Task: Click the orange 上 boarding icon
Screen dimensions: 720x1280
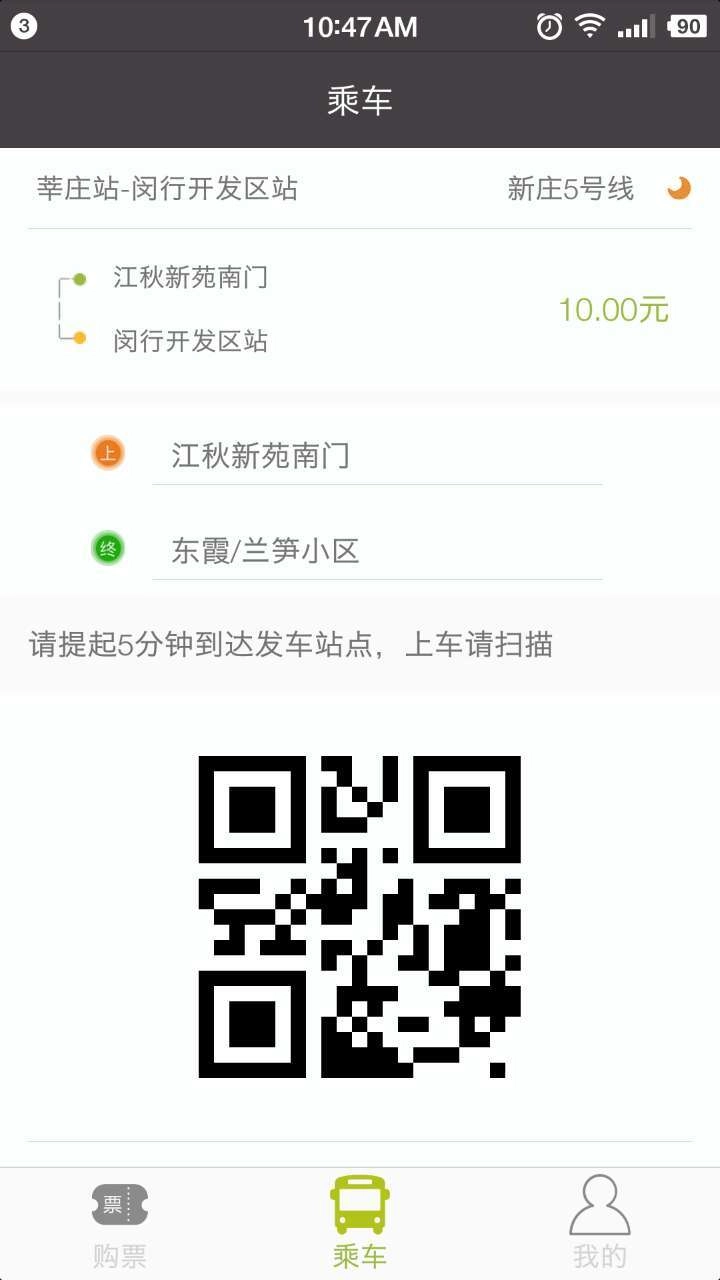Action: pos(108,452)
